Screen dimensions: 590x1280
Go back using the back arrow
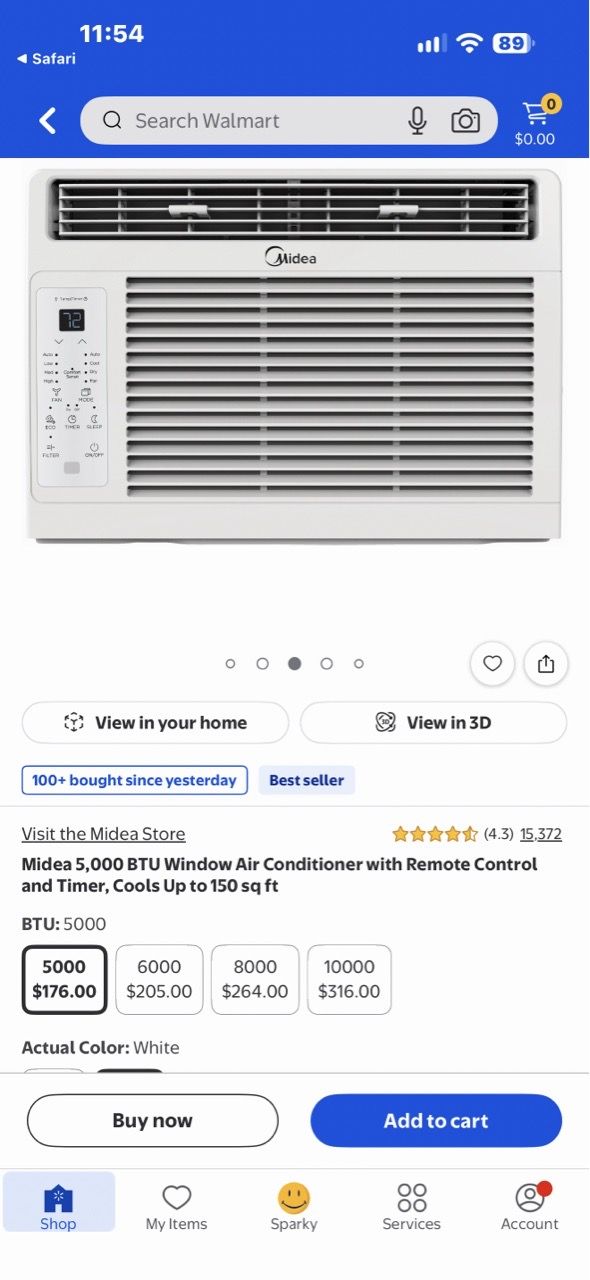coord(47,121)
